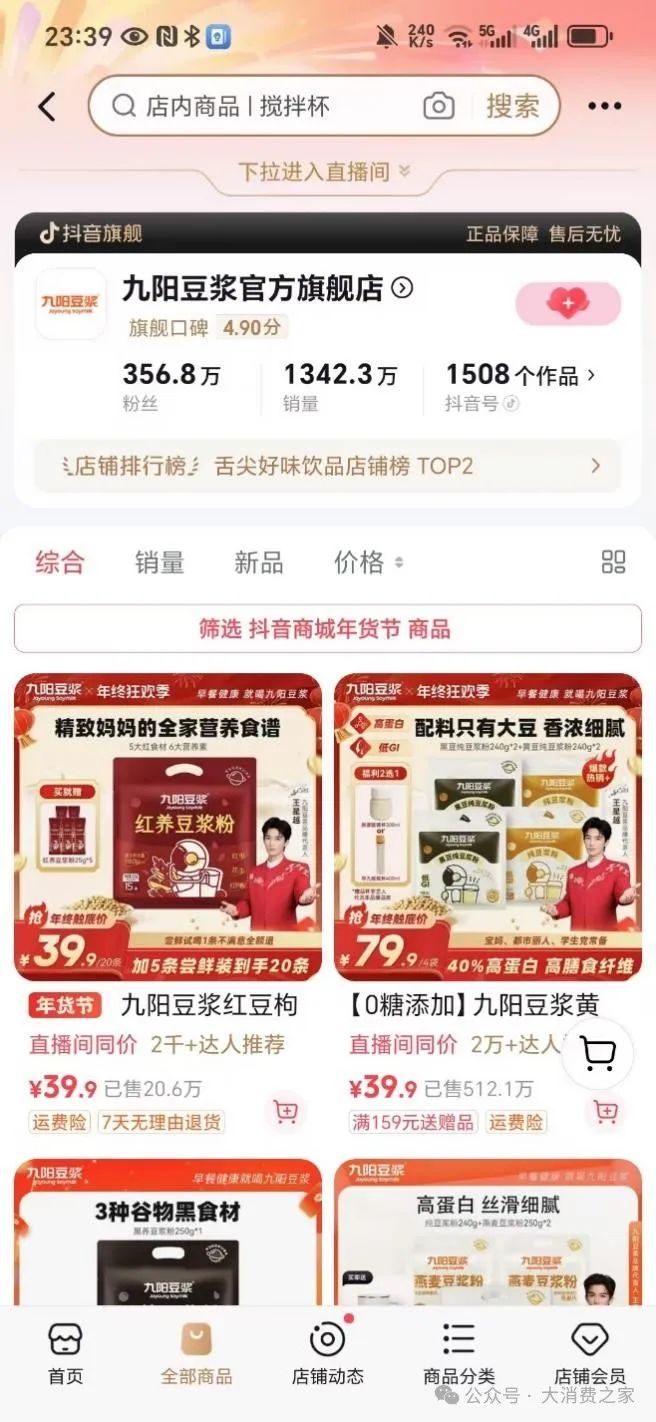The image size is (656, 1422).
Task: Add 九阳豆浆红豆枸 product to cart
Action: click(286, 1110)
